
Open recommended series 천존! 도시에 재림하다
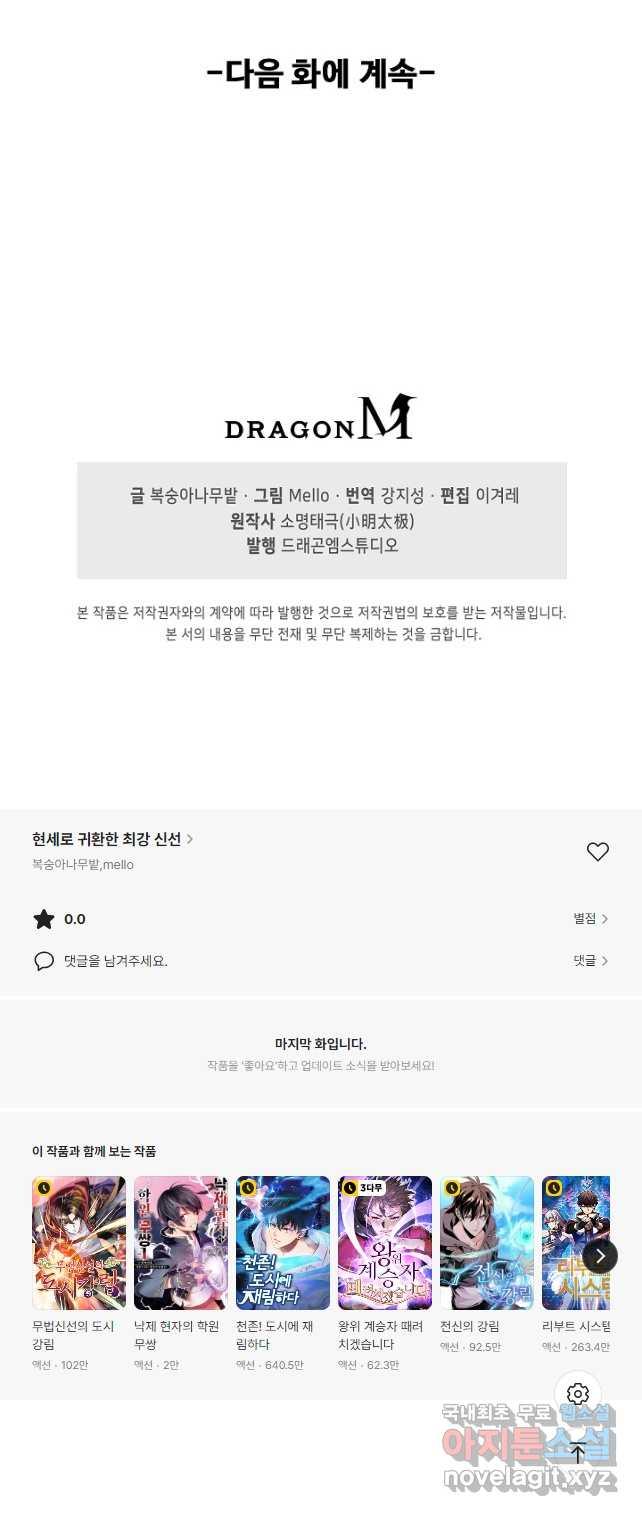click(283, 1243)
